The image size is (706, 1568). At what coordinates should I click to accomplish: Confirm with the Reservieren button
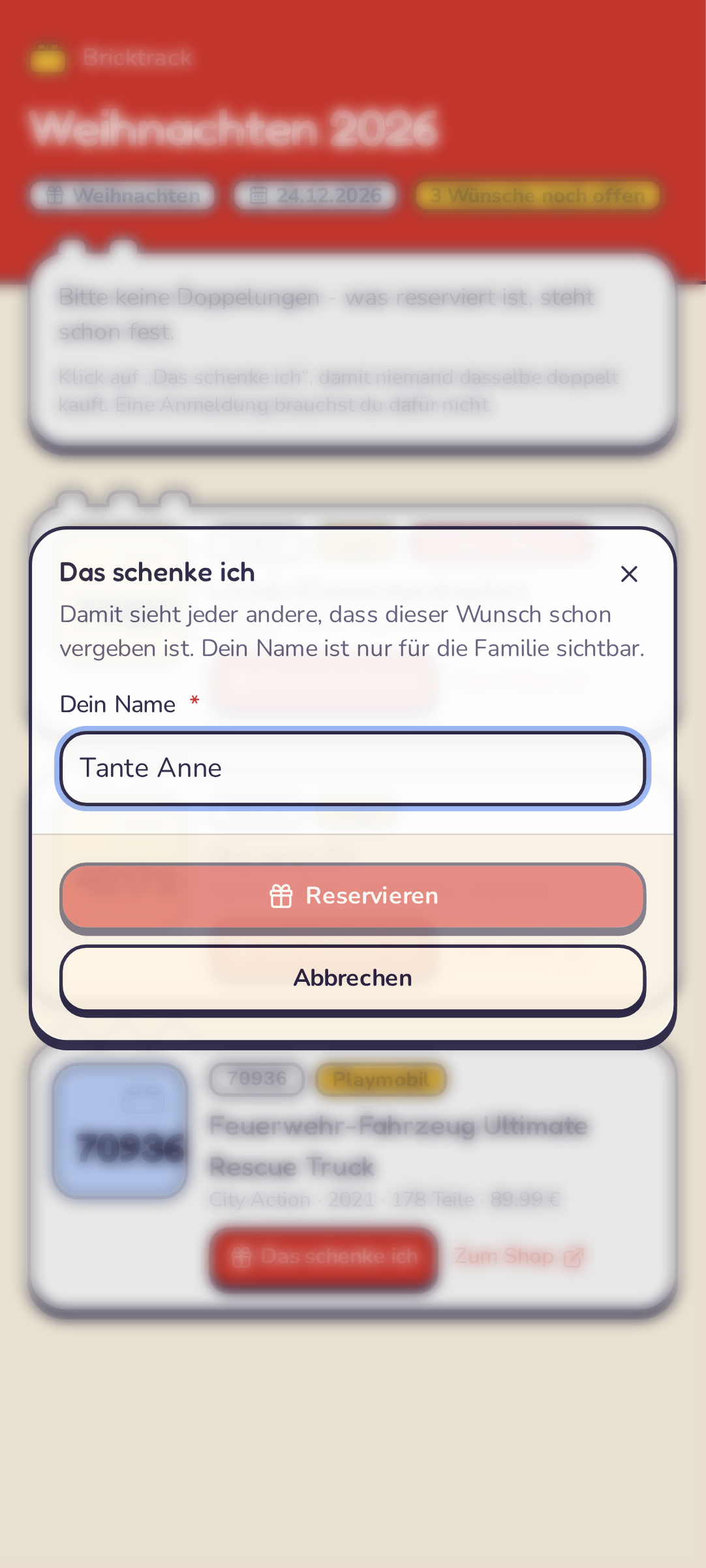tap(353, 896)
